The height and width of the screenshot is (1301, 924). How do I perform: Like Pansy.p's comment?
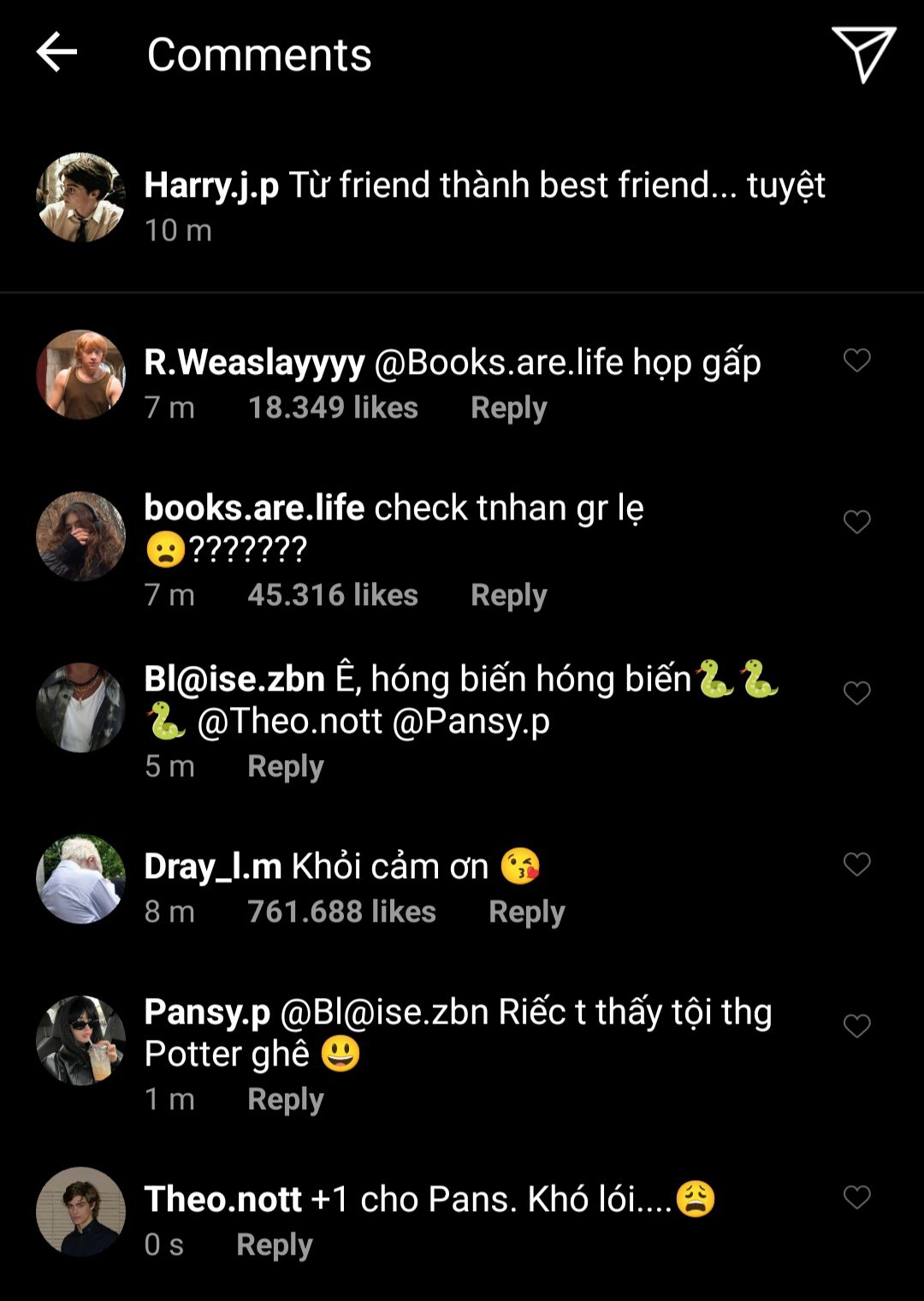(856, 1026)
